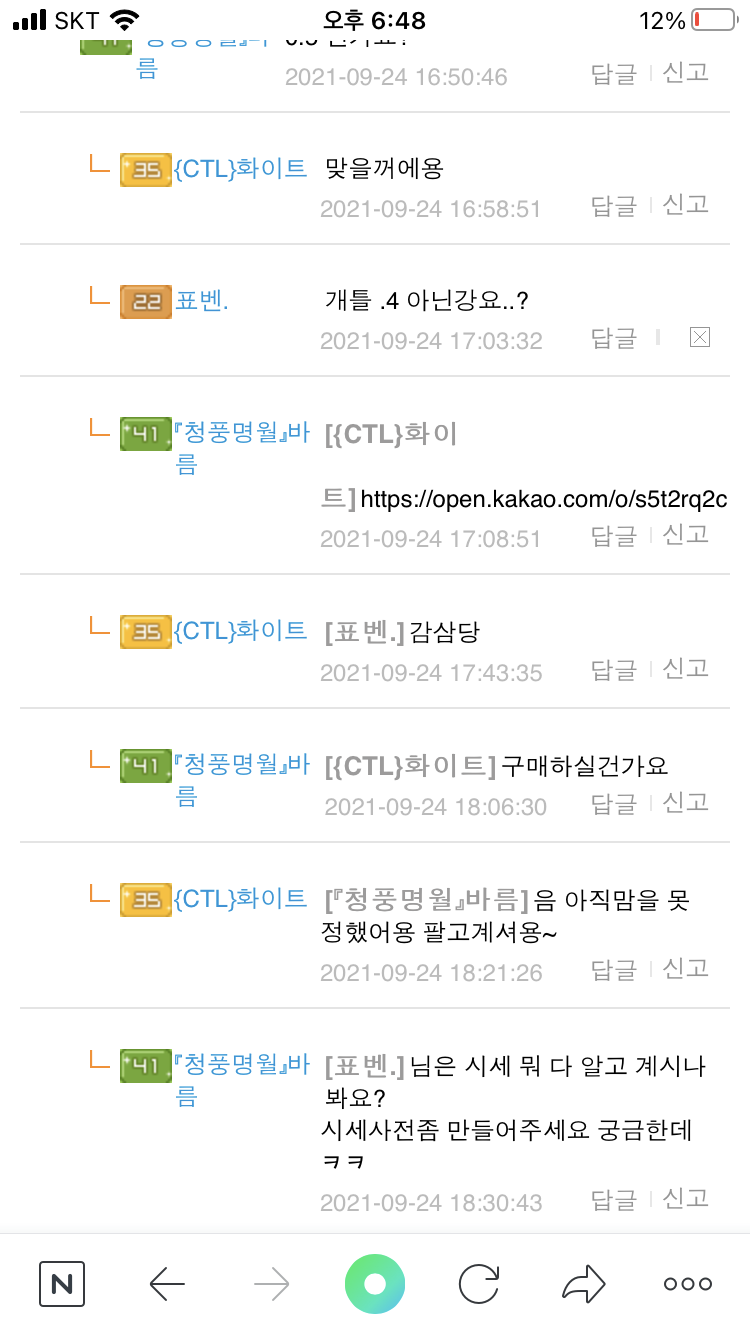Report the 17:43:35 comment
The width and height of the screenshot is (750, 1334).
click(x=686, y=669)
